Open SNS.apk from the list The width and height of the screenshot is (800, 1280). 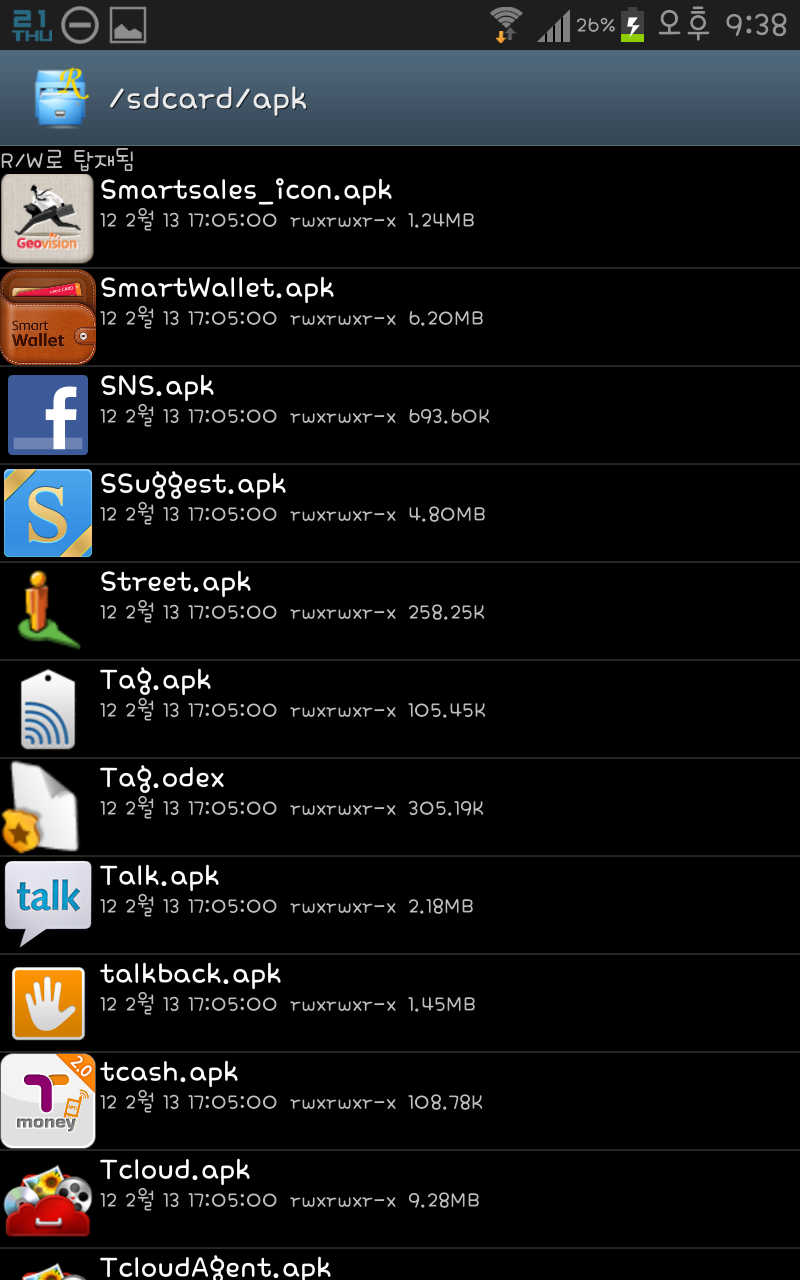(400, 415)
